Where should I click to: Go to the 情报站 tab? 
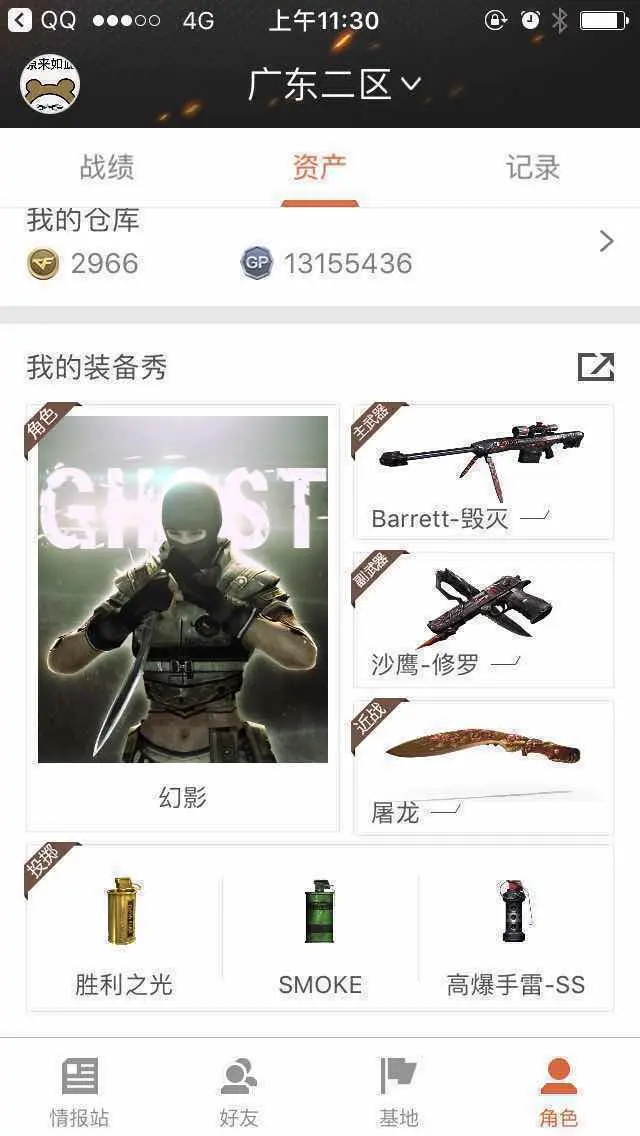point(80,1090)
